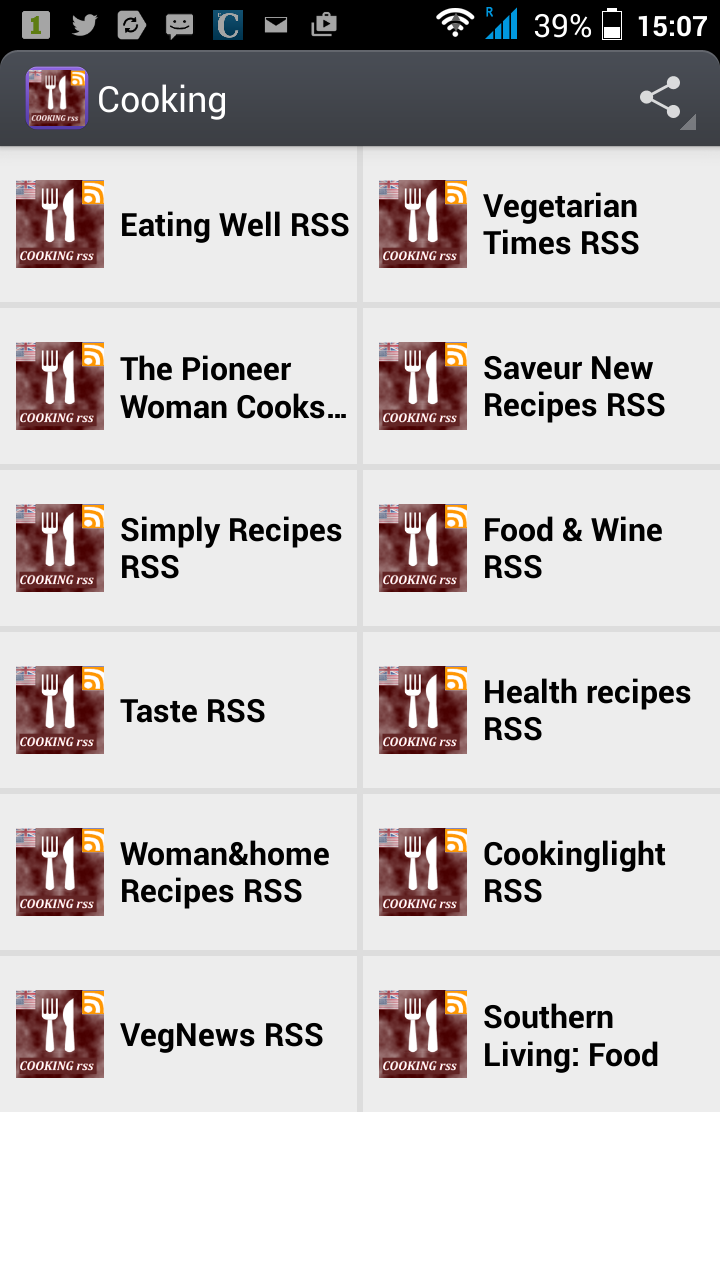Select Health recipes RSS
The image size is (720, 1280).
click(541, 711)
